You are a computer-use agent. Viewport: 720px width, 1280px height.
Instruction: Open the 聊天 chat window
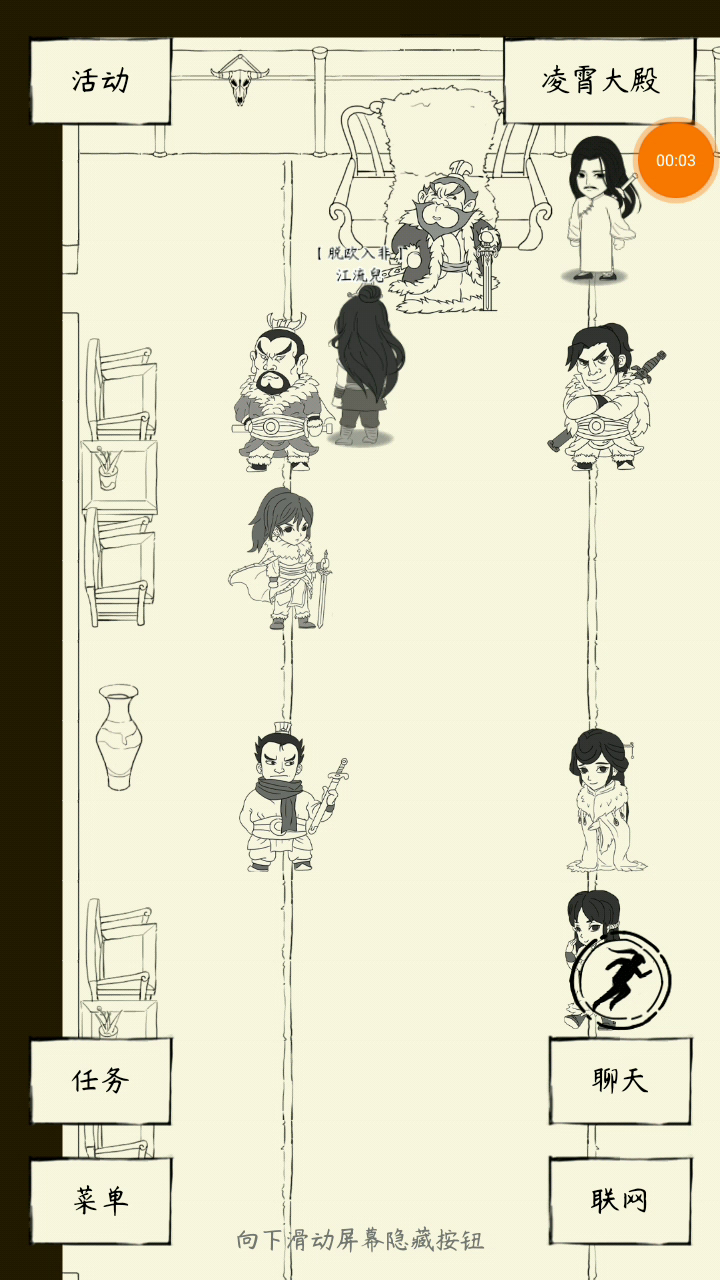click(620, 1080)
